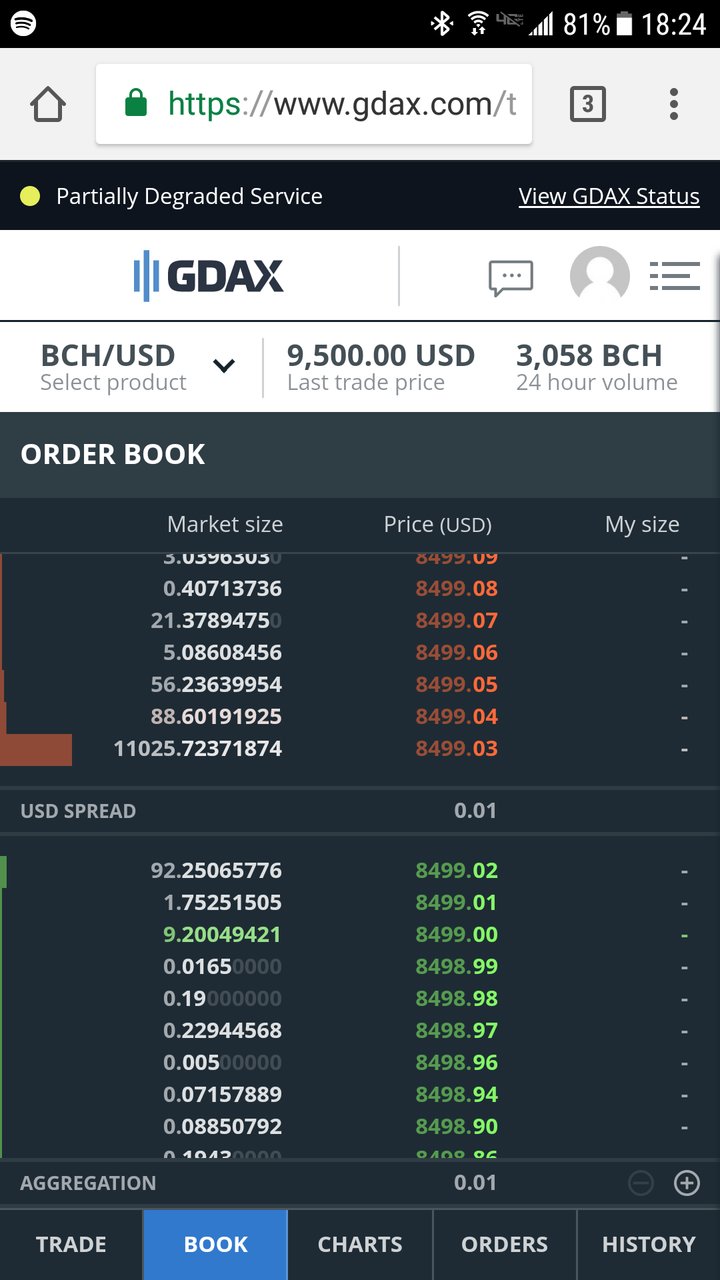Open the chat bubble icon
The width and height of the screenshot is (720, 1280).
(511, 277)
